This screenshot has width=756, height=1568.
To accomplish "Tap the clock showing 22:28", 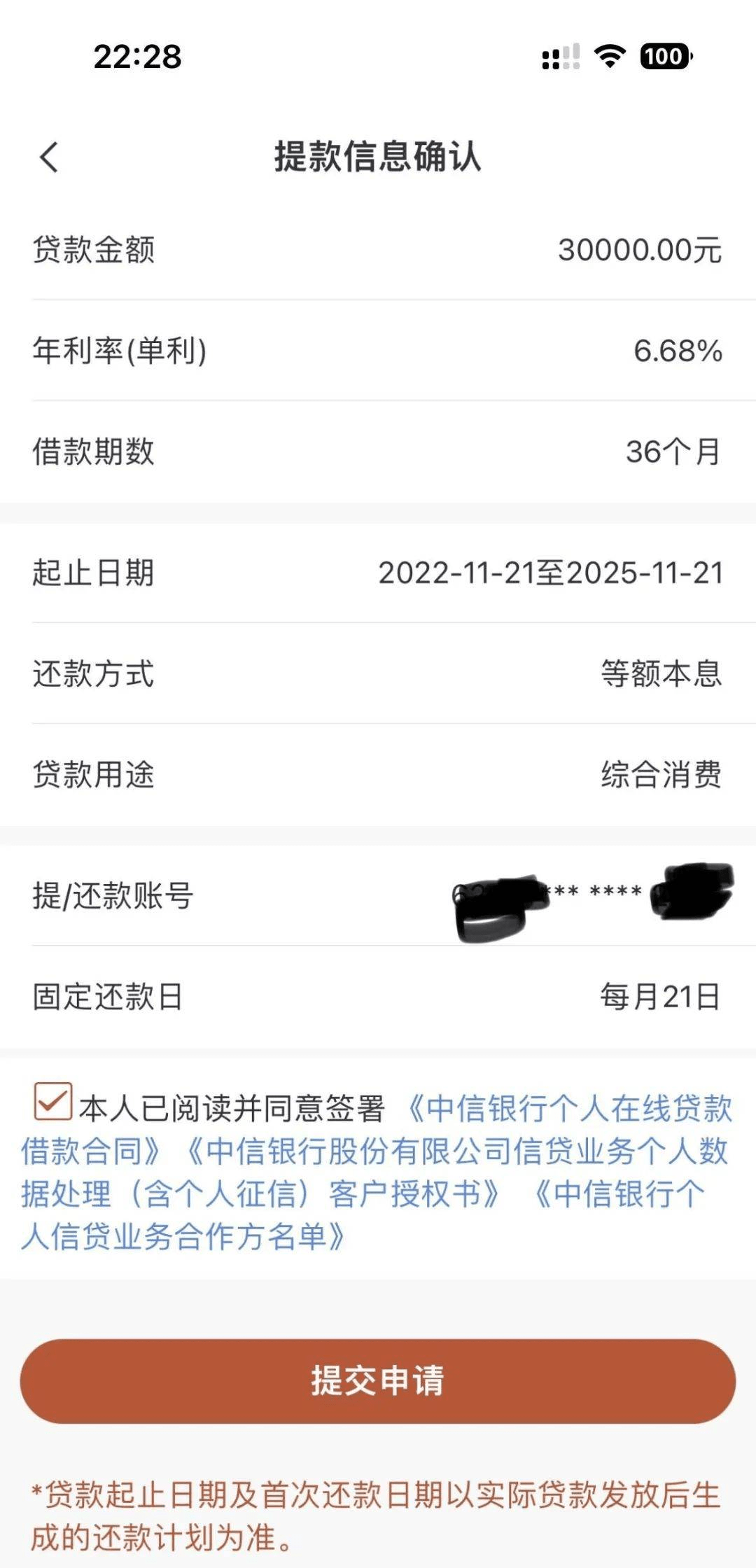I will coord(138,58).
